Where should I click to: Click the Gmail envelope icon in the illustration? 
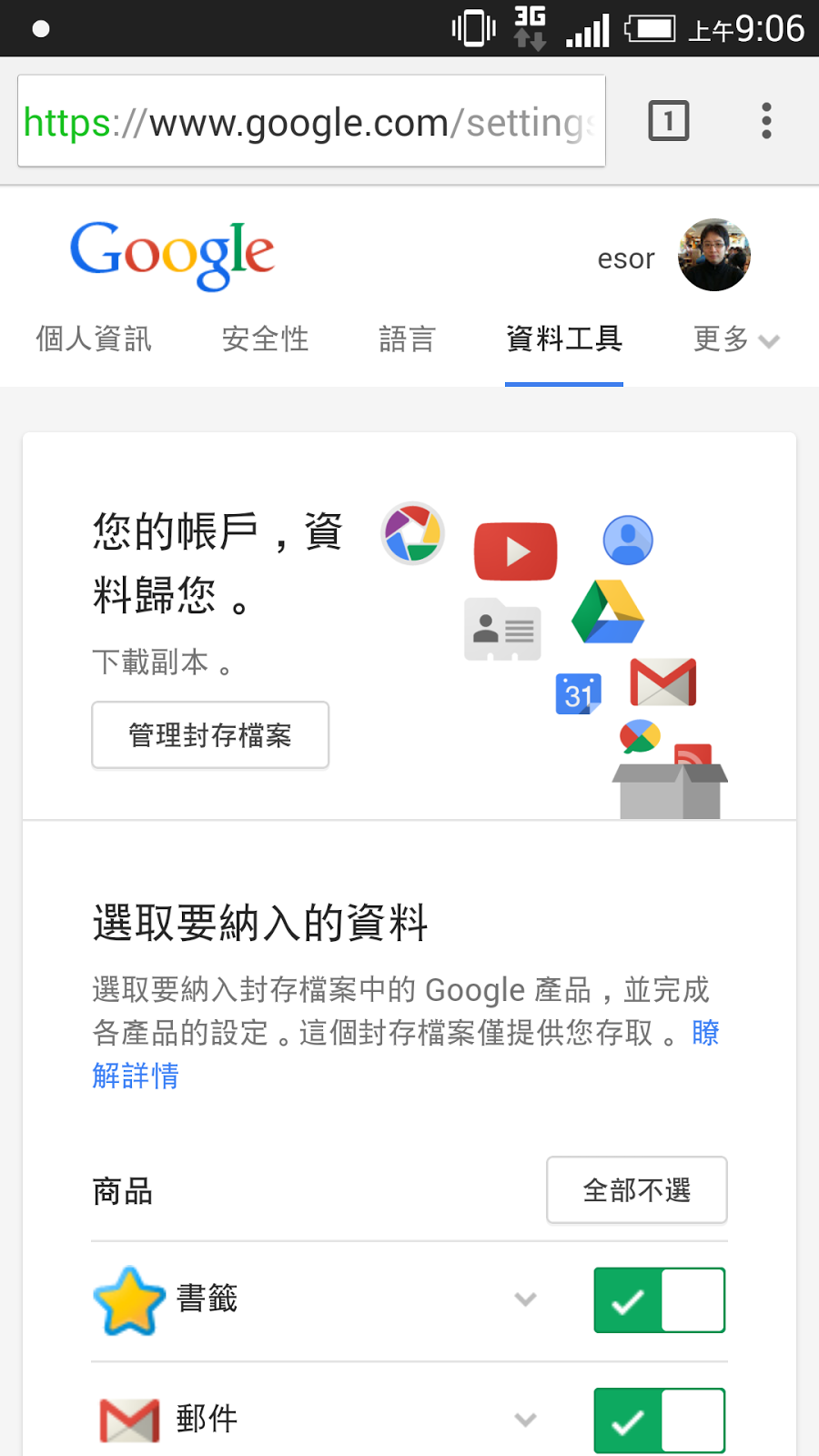[x=663, y=683]
